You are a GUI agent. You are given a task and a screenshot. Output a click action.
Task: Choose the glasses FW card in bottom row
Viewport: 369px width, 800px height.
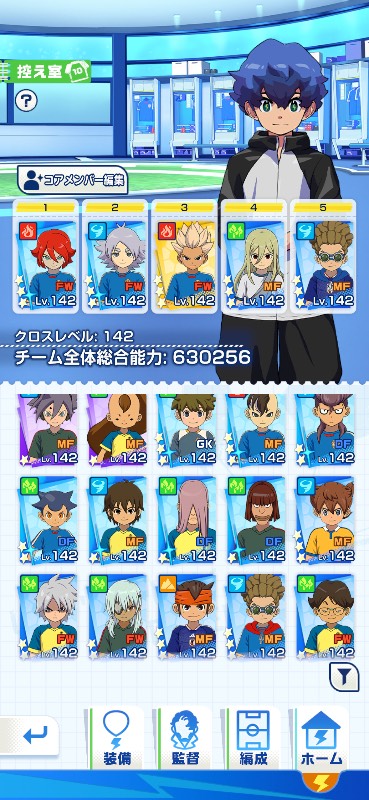tap(325, 616)
